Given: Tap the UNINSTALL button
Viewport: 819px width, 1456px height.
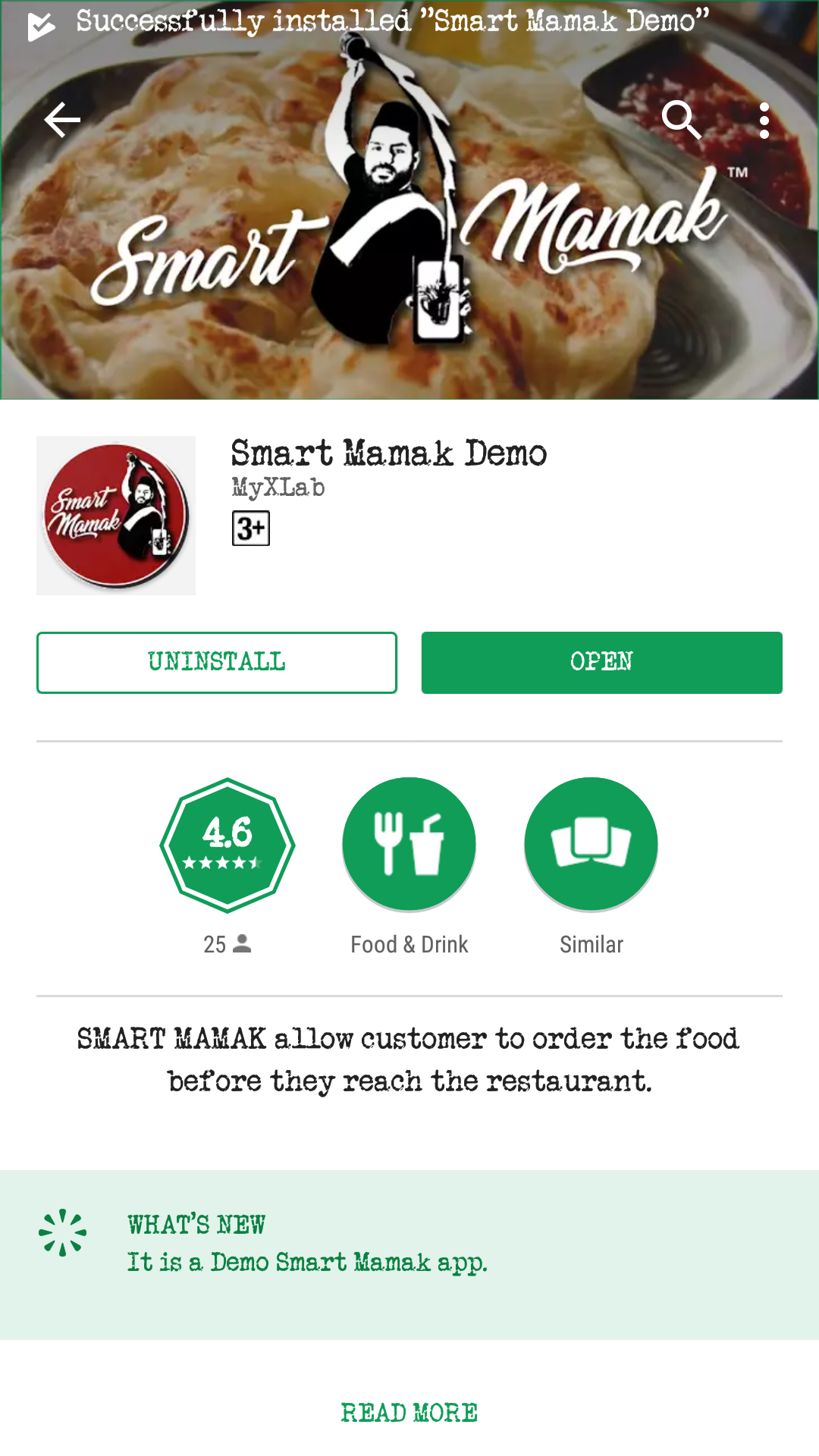Looking at the screenshot, I should point(217,662).
